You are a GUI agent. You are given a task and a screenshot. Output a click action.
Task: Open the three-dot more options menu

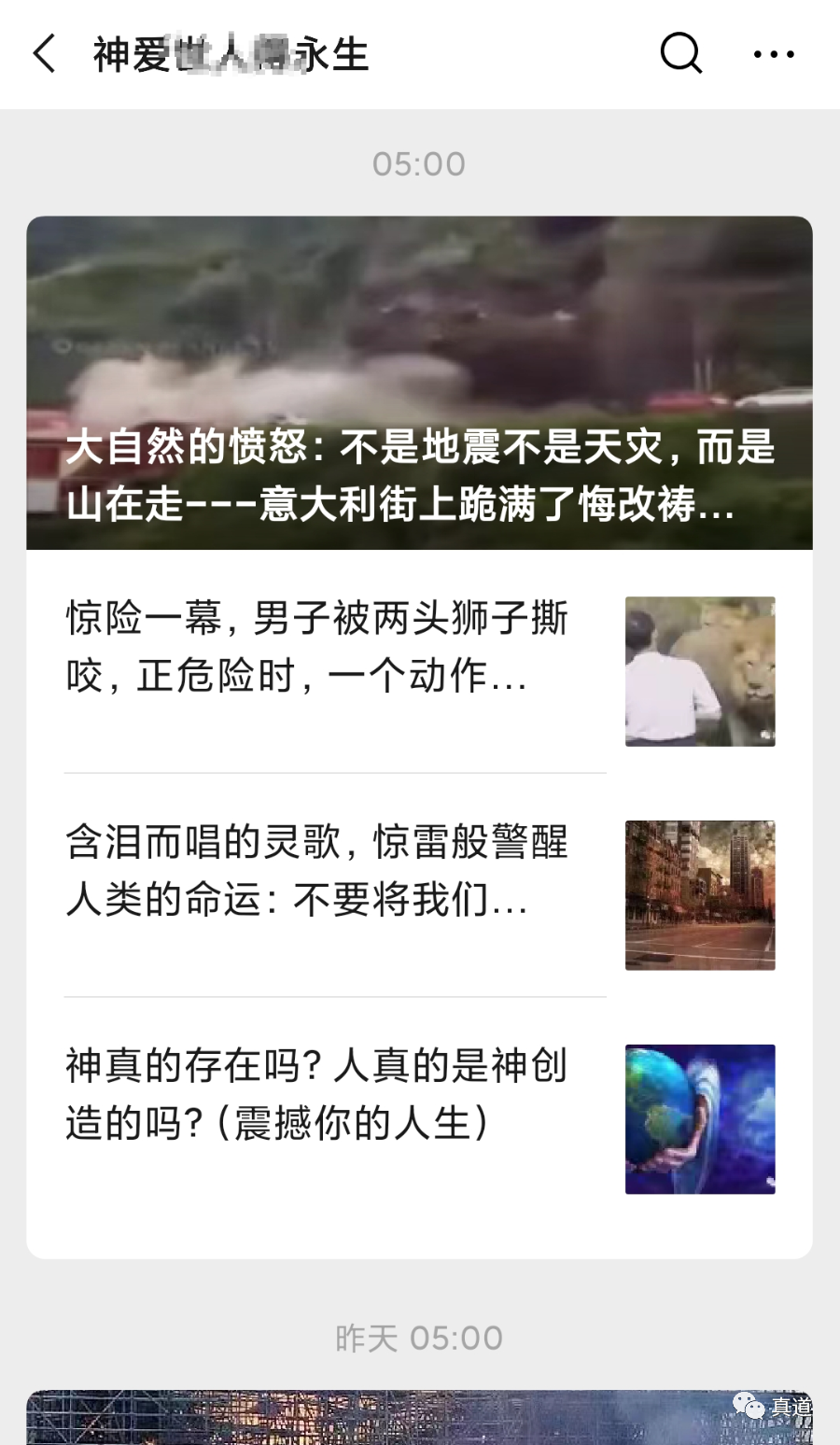tap(774, 54)
